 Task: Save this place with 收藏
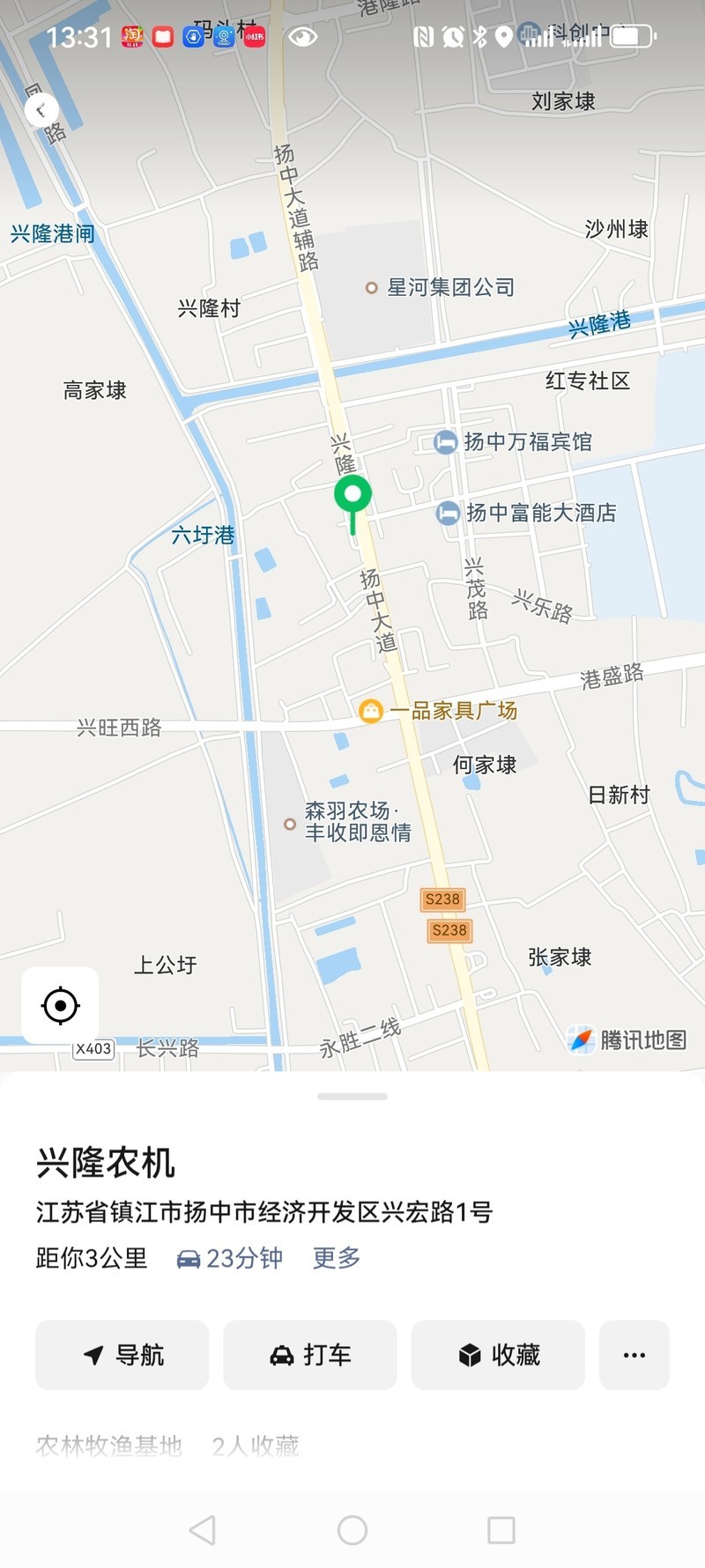click(x=498, y=1355)
